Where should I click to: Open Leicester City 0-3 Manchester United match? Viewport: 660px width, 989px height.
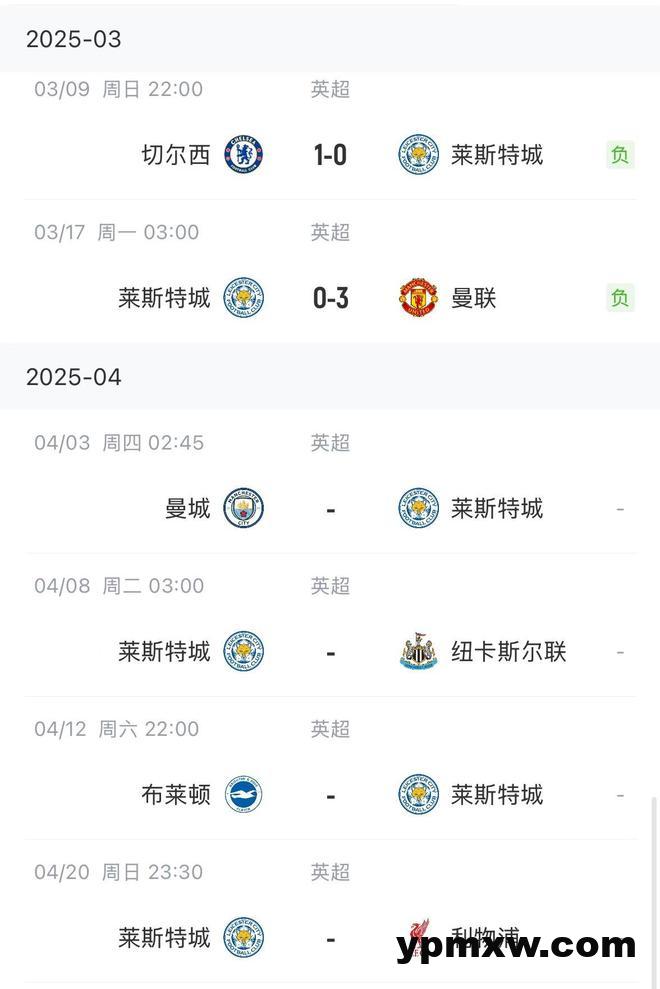coord(330,298)
